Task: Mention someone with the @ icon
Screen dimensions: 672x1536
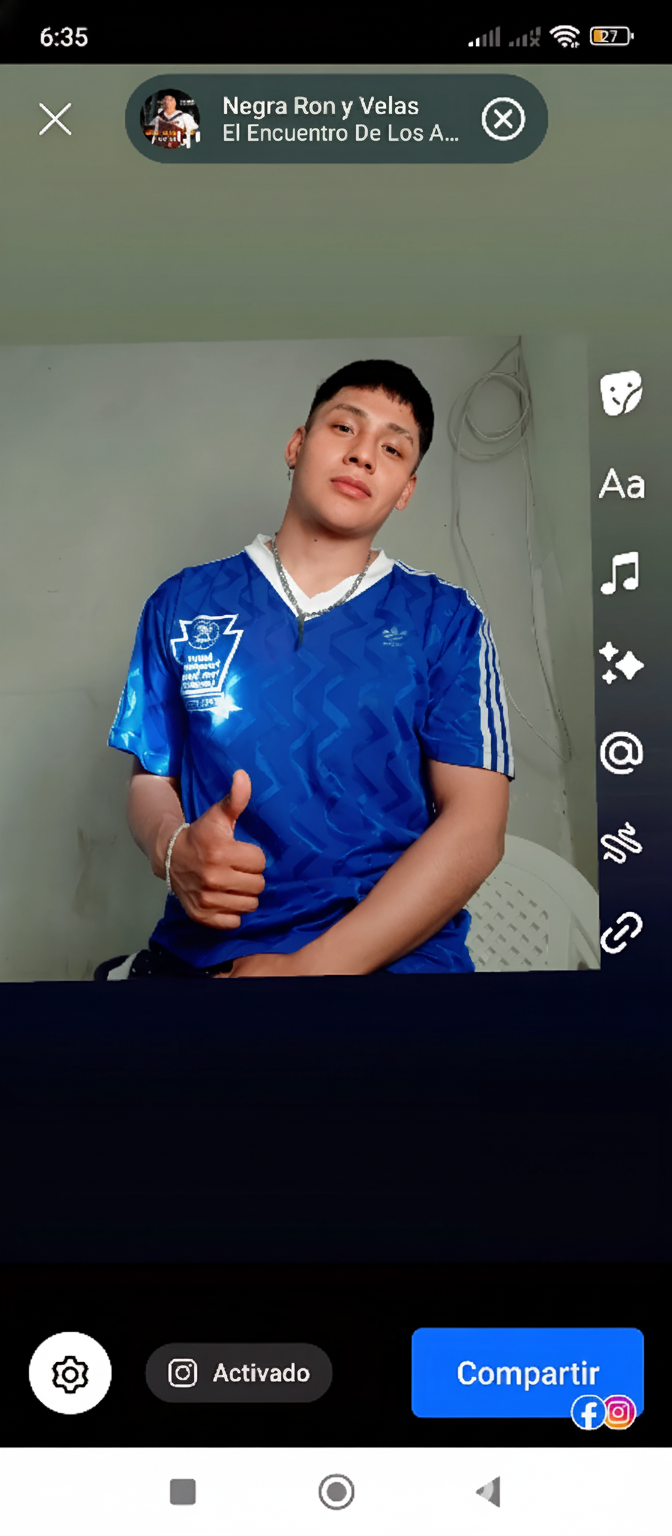Action: tap(621, 753)
